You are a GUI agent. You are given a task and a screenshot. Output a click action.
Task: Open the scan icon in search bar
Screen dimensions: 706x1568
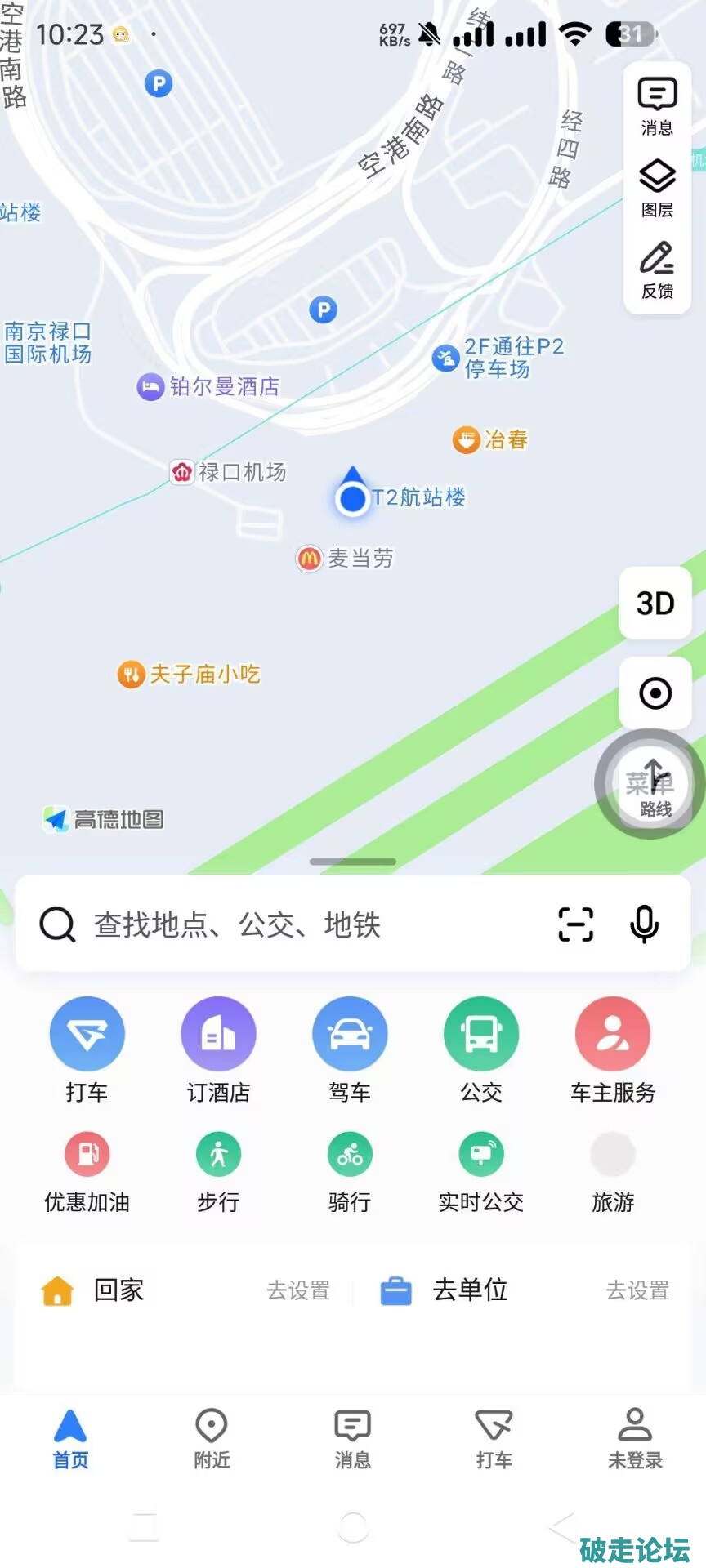[x=575, y=924]
